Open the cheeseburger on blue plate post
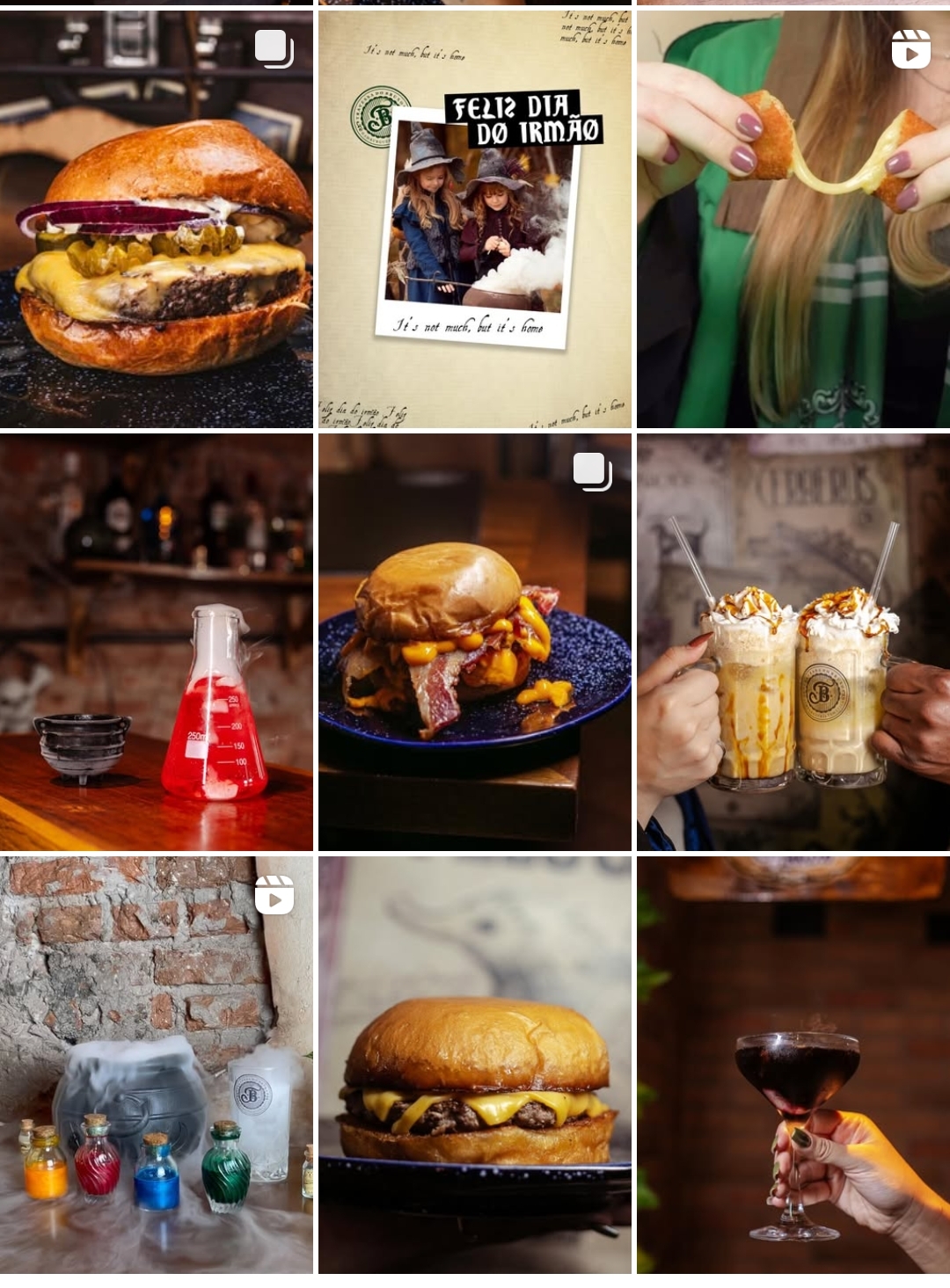950x1288 pixels. click(474, 1066)
